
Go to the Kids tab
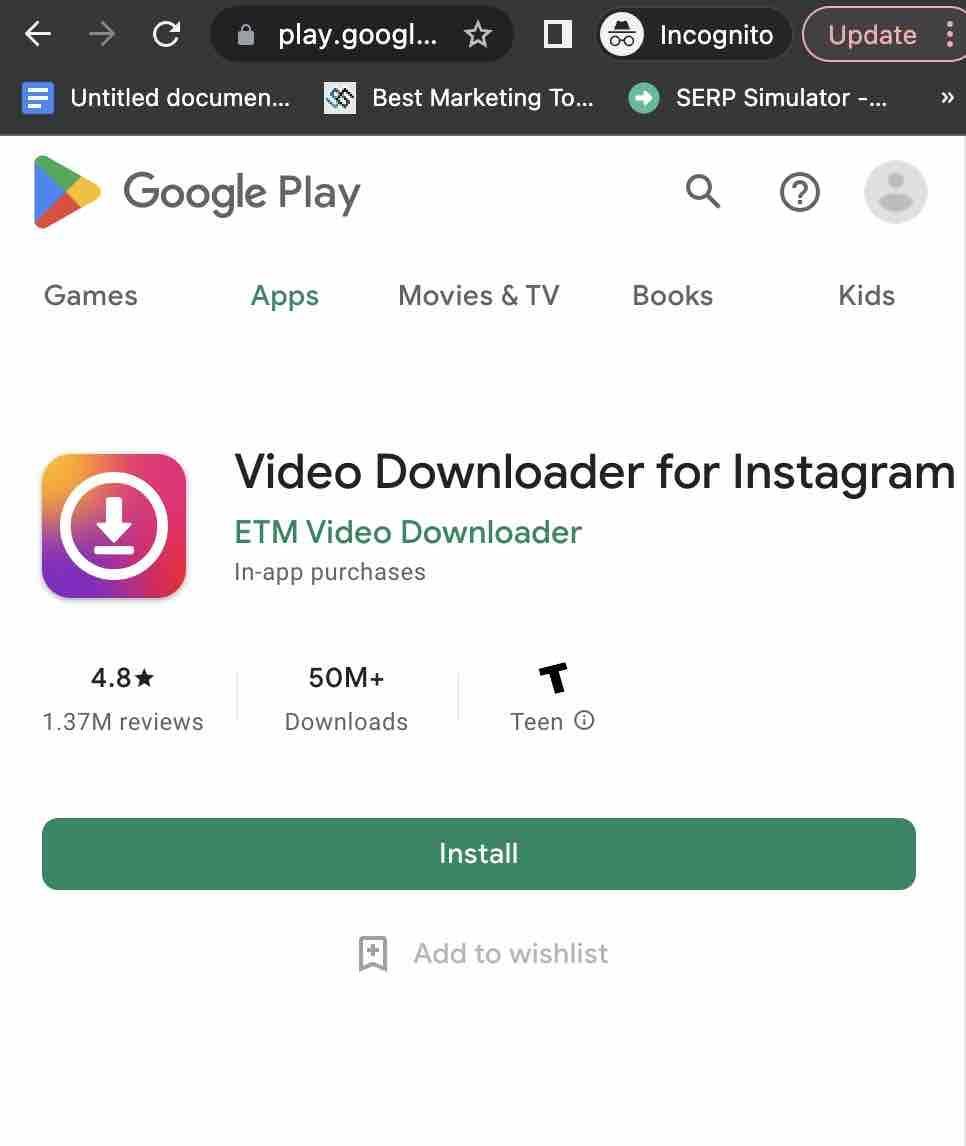coord(866,296)
